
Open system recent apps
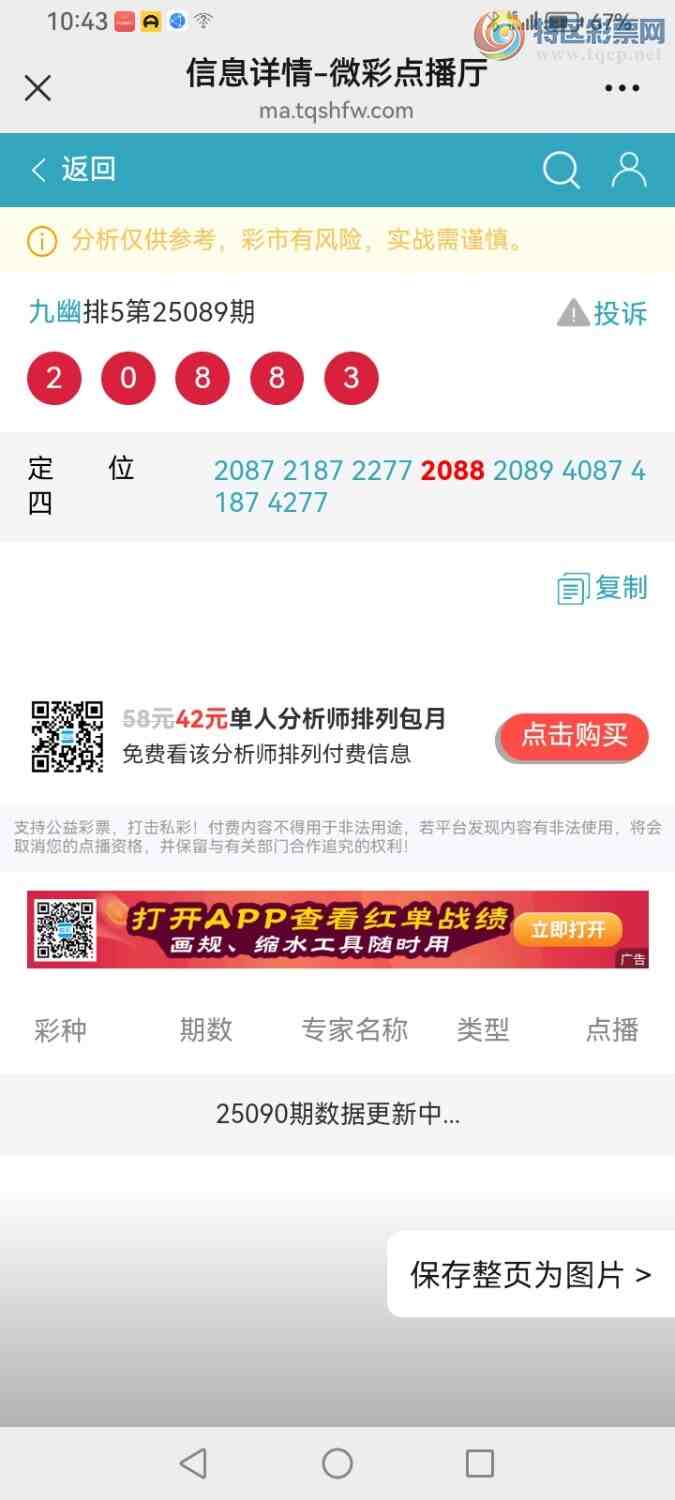click(x=480, y=1463)
